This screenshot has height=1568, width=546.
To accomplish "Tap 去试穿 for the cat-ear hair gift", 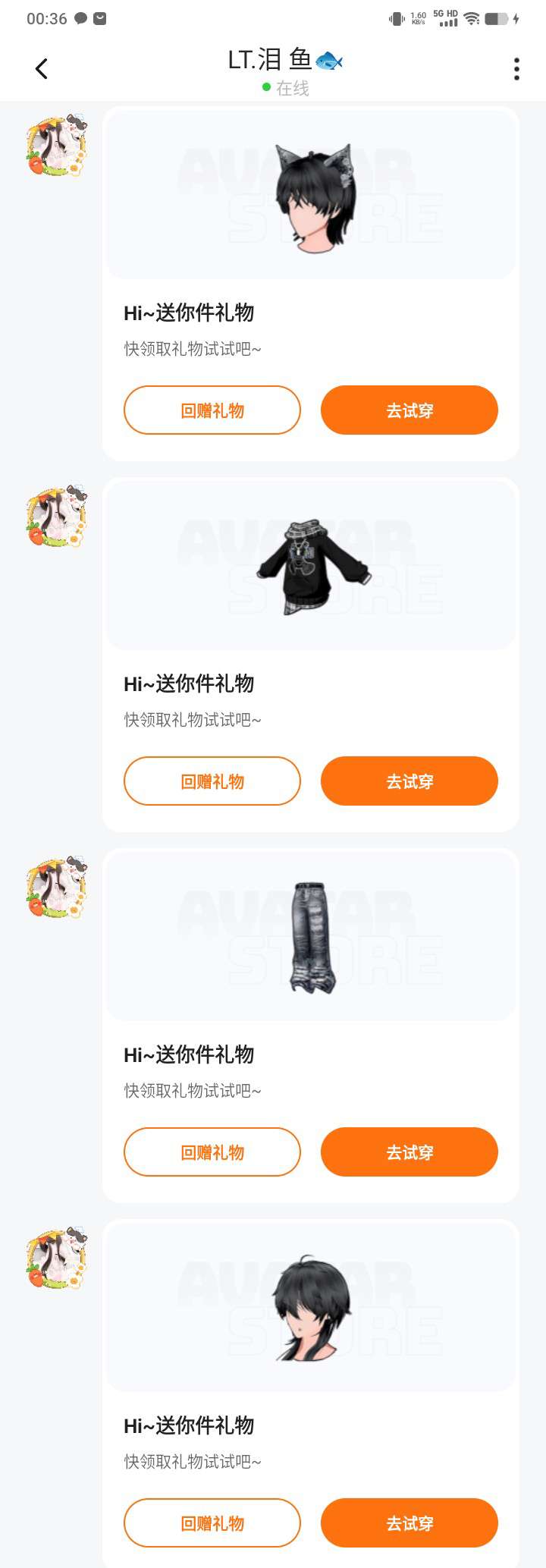I will pos(409,410).
